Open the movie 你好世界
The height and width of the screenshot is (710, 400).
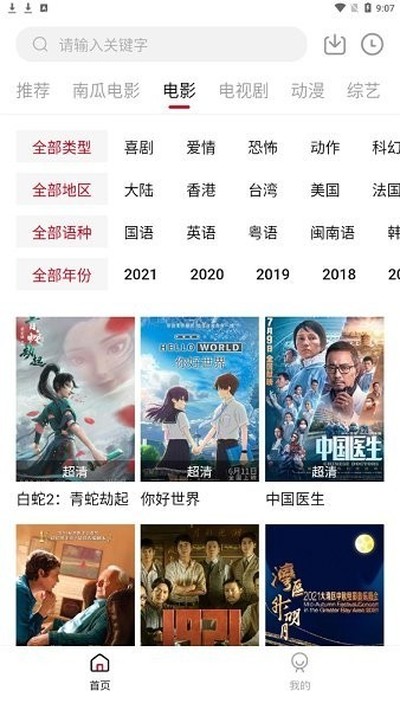[x=200, y=399]
